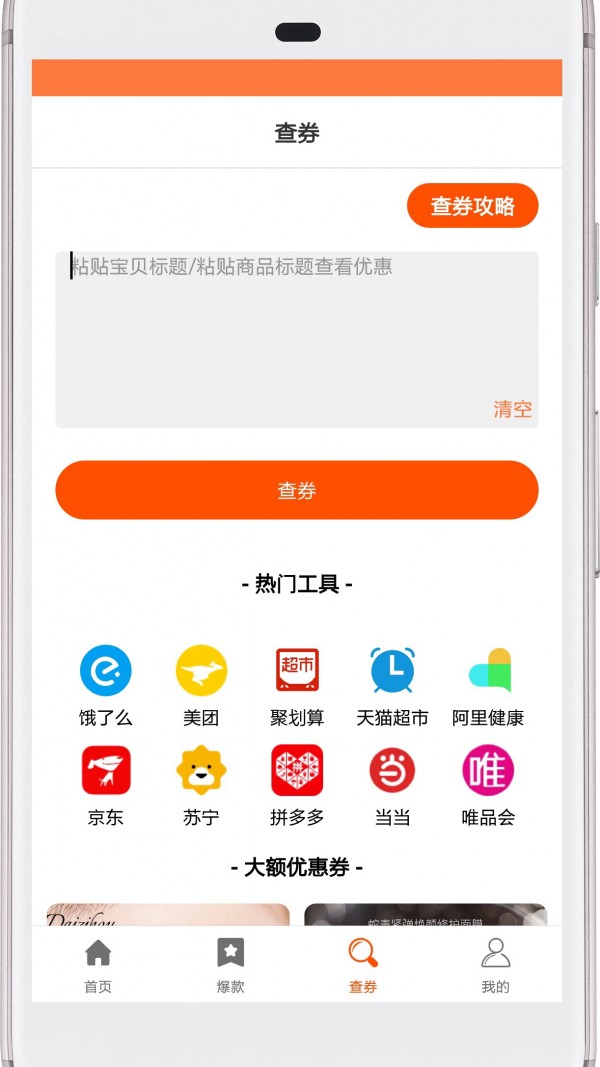Go to the 爆款 tab
The width and height of the screenshot is (600, 1067).
pos(230,965)
